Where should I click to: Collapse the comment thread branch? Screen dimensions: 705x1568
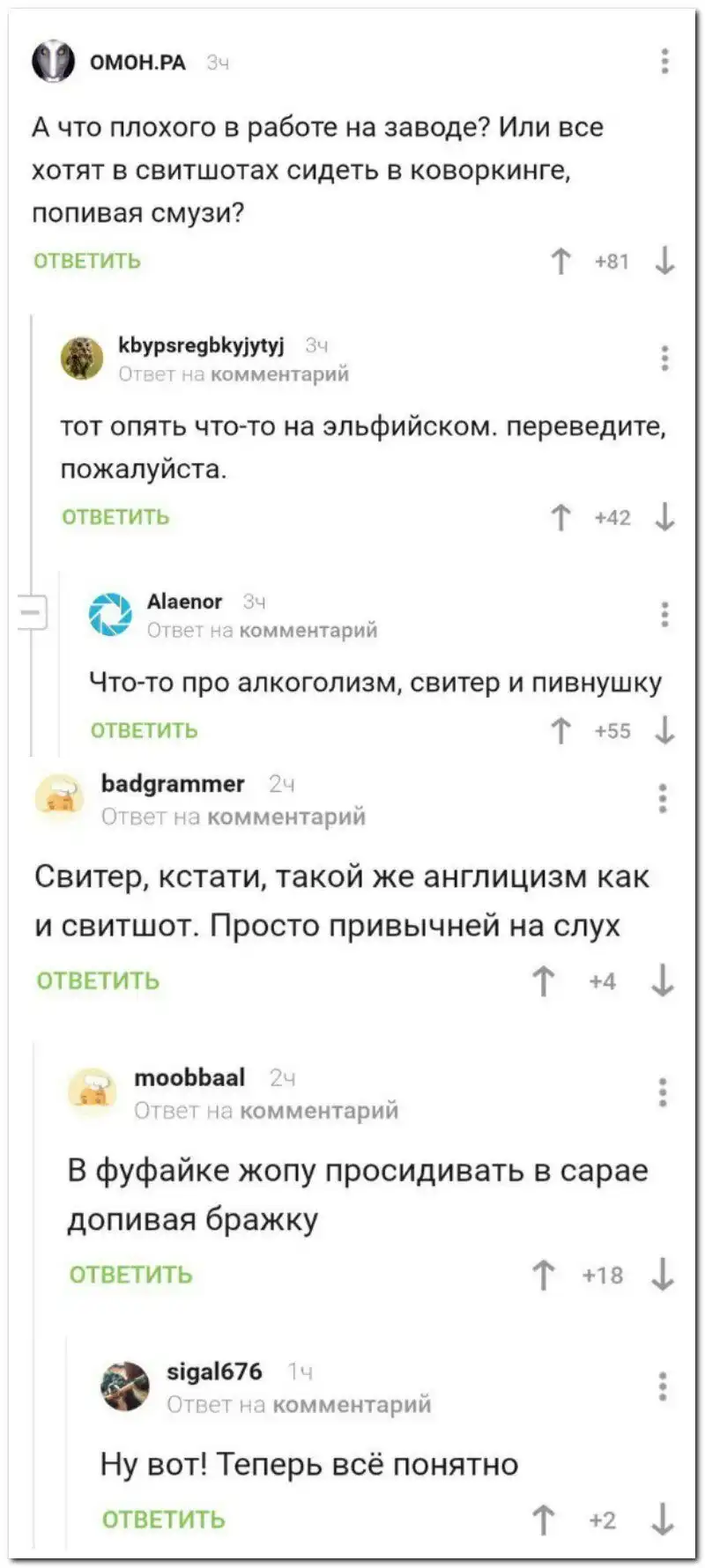coord(33,610)
